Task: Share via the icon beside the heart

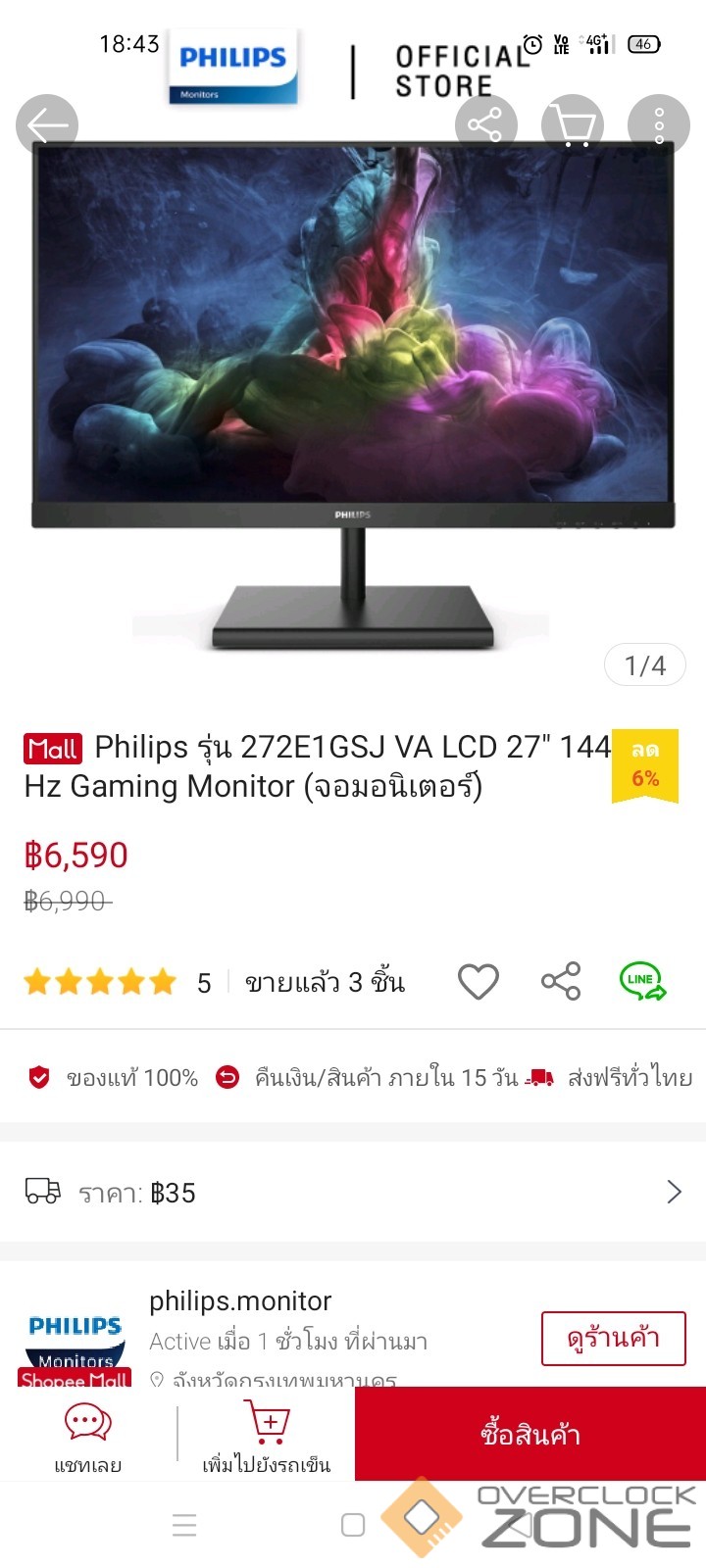Action: pyautogui.click(x=561, y=981)
